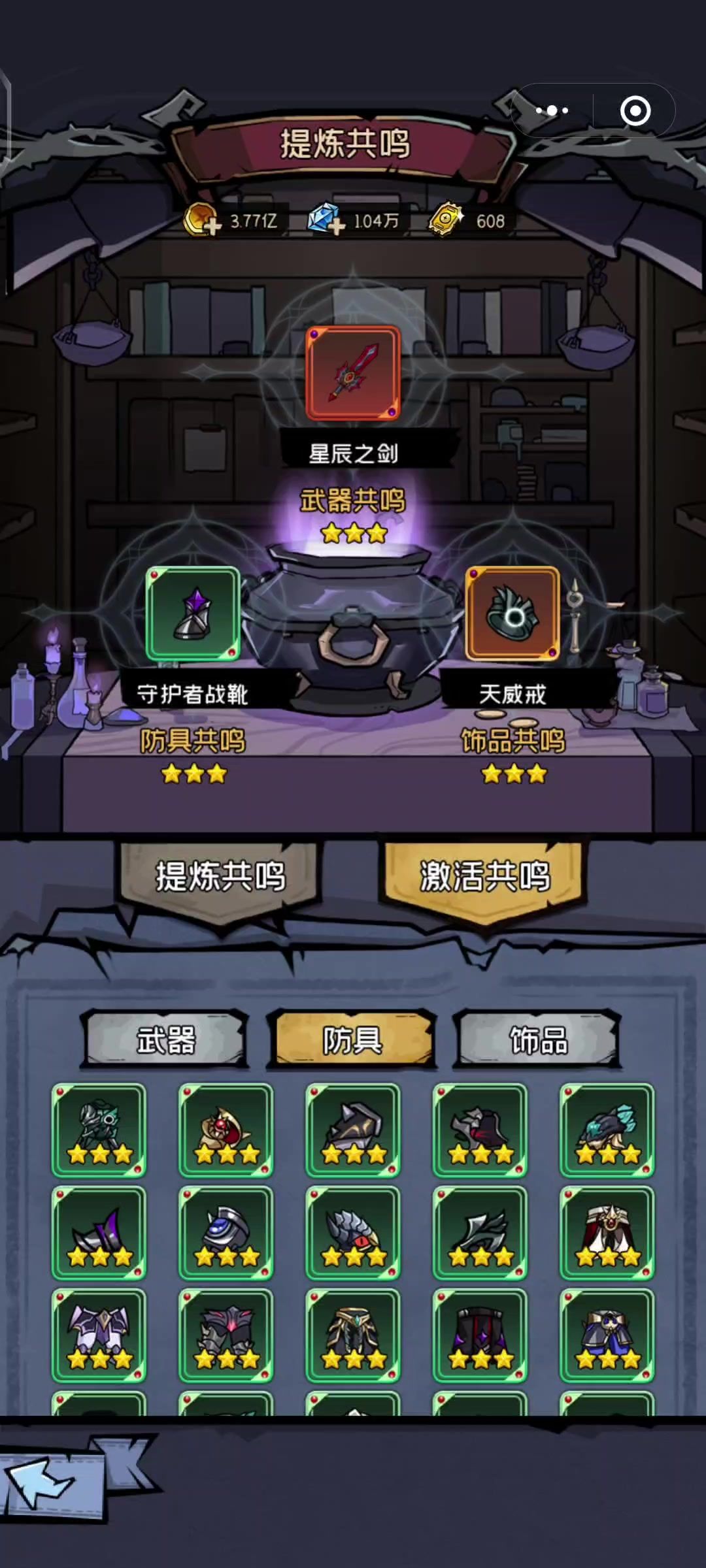Pick the teal crystal gauntlet item
The width and height of the screenshot is (706, 1568).
tap(607, 1130)
